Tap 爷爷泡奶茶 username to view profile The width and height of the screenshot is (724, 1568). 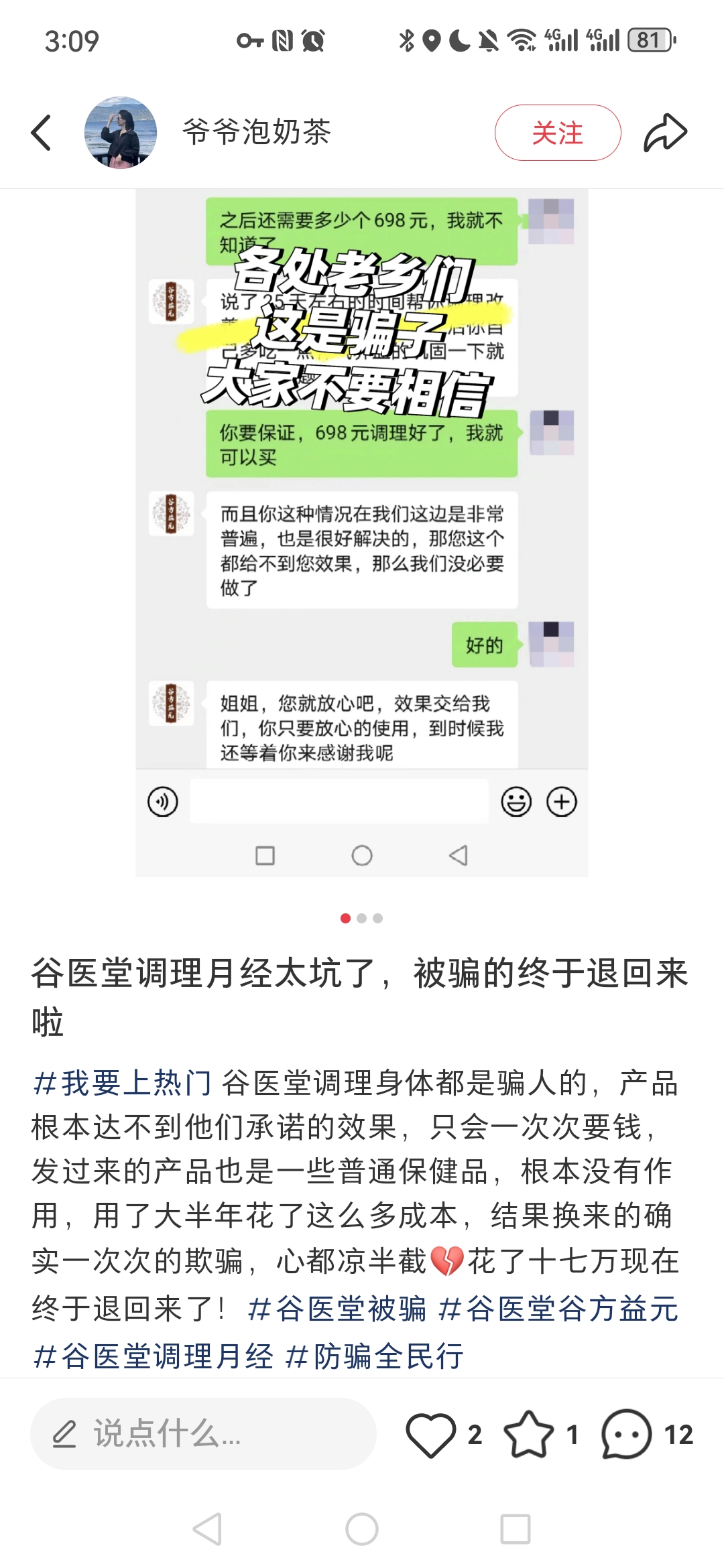257,132
